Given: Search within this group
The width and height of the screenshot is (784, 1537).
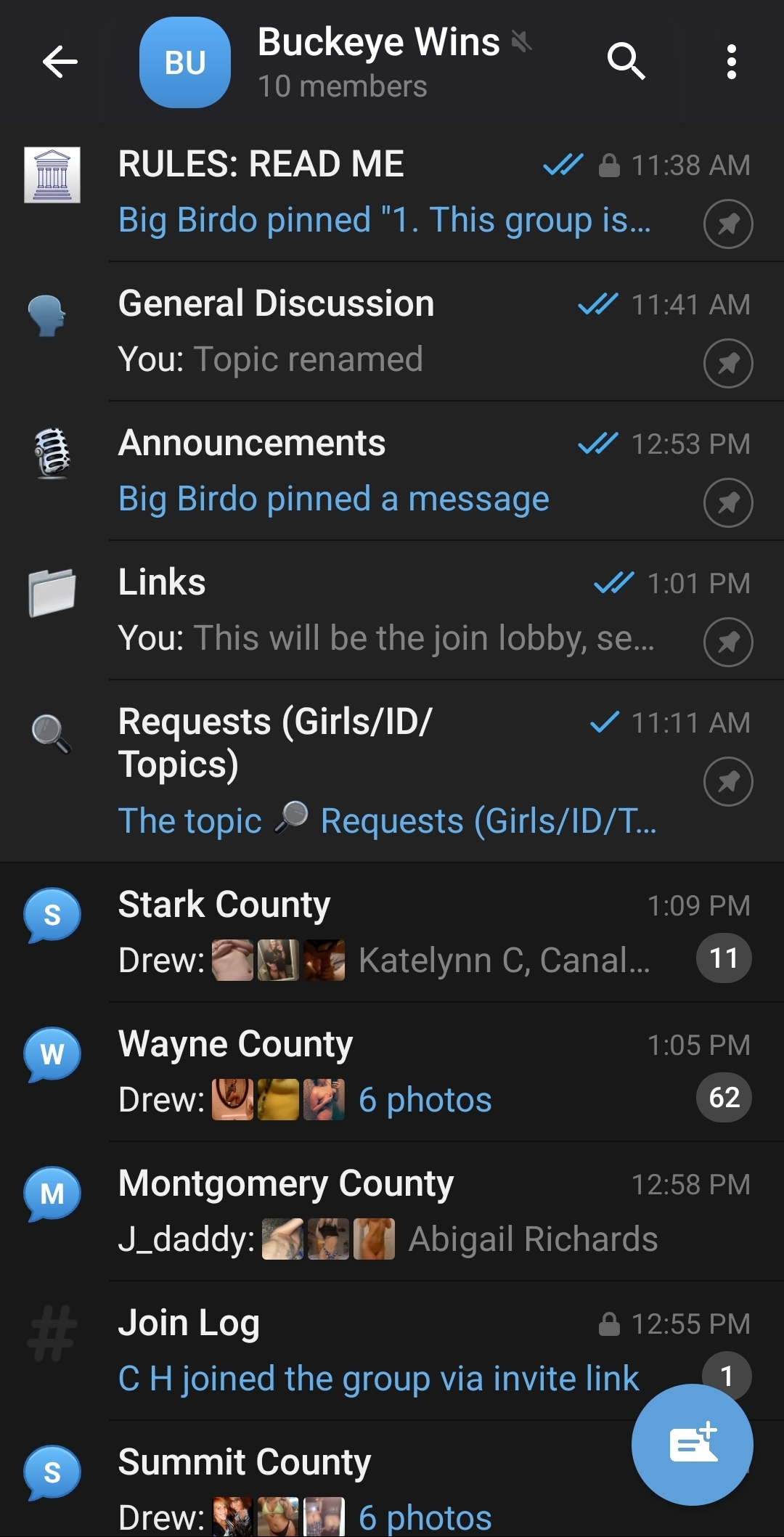Looking at the screenshot, I should [x=626, y=62].
